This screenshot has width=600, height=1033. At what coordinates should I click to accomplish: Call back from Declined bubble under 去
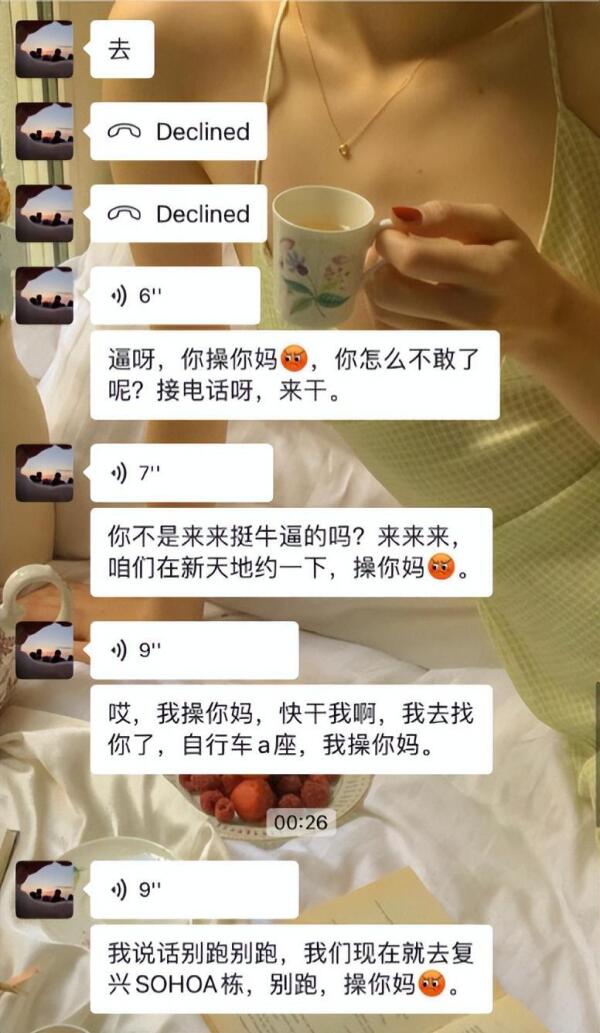[x=178, y=131]
